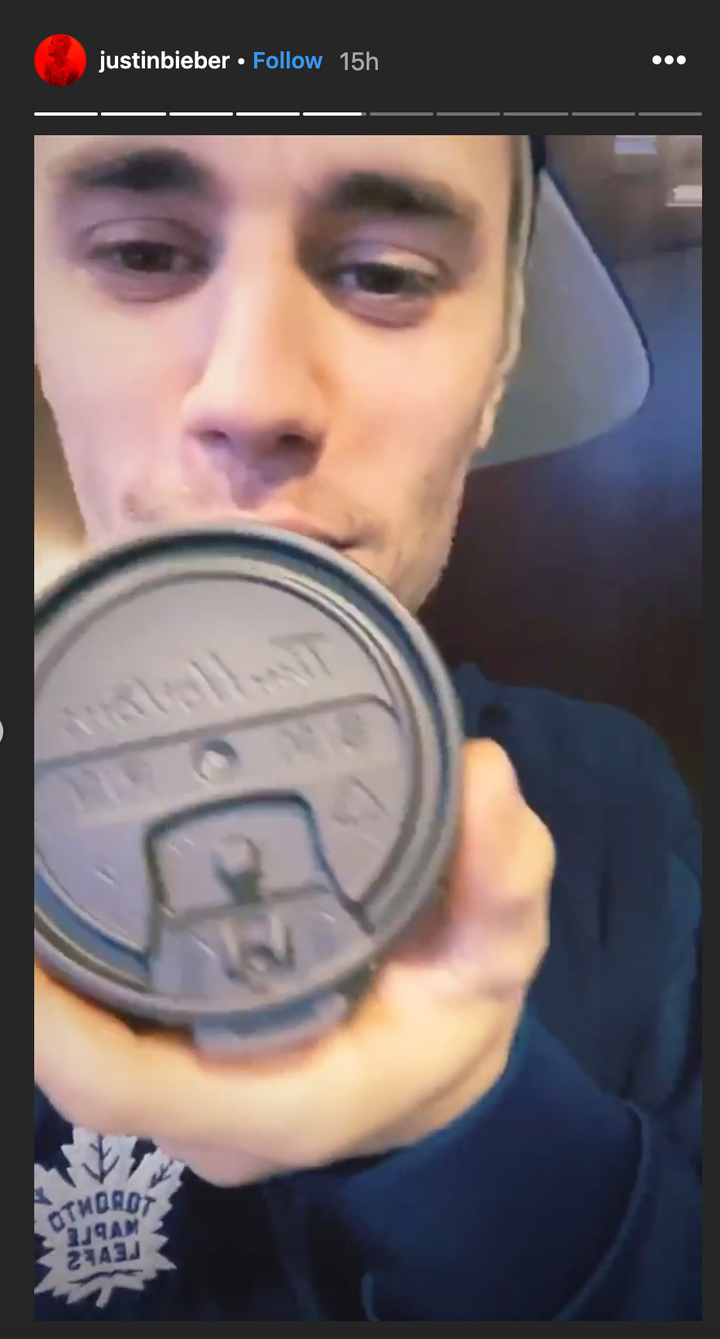Open the three-dot options menu
Screen dimensions: 720x1339
click(x=668, y=60)
